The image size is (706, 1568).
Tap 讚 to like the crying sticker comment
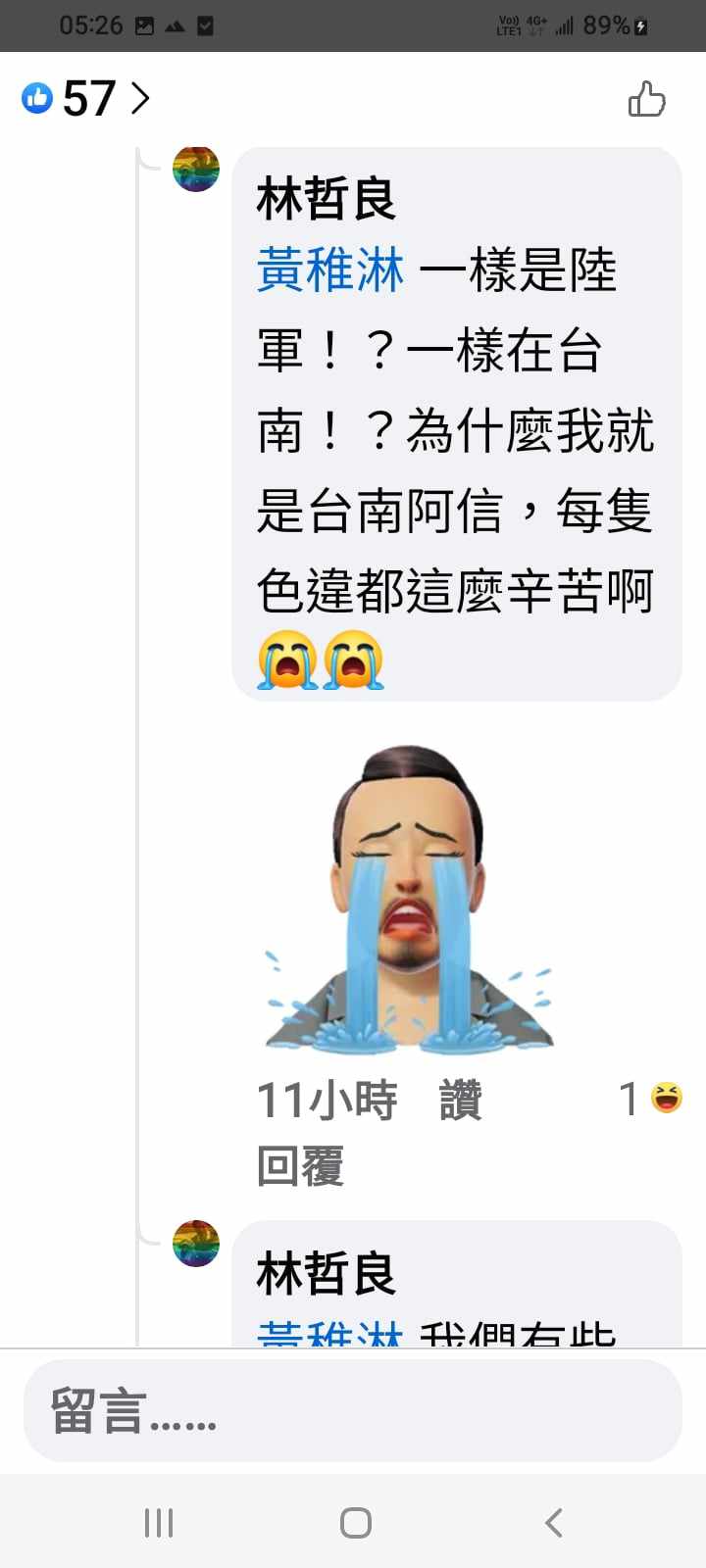pyautogui.click(x=460, y=1100)
